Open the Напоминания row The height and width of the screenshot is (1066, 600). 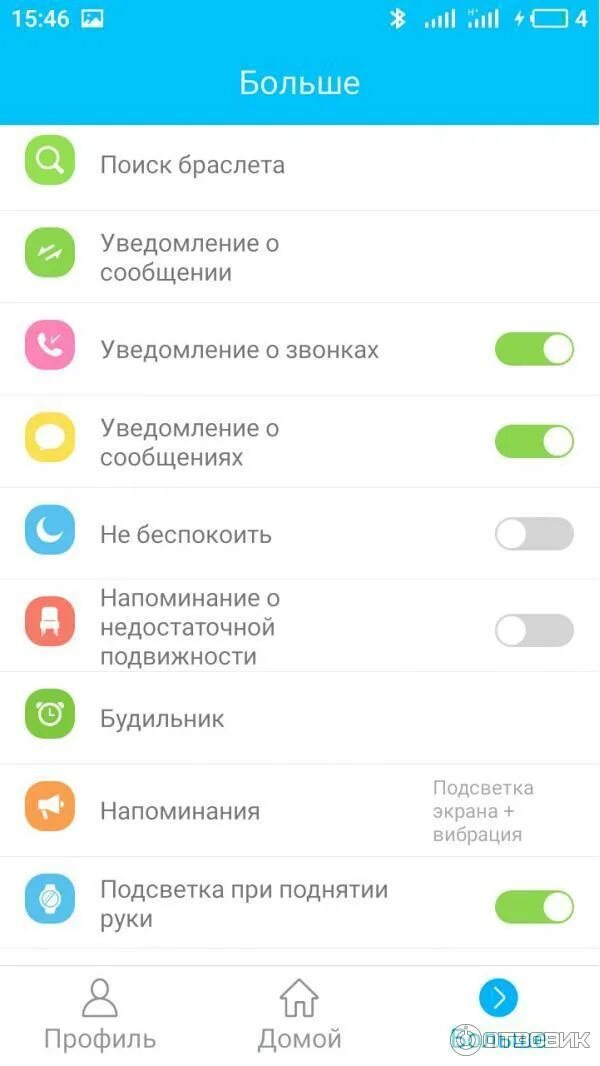[300, 810]
